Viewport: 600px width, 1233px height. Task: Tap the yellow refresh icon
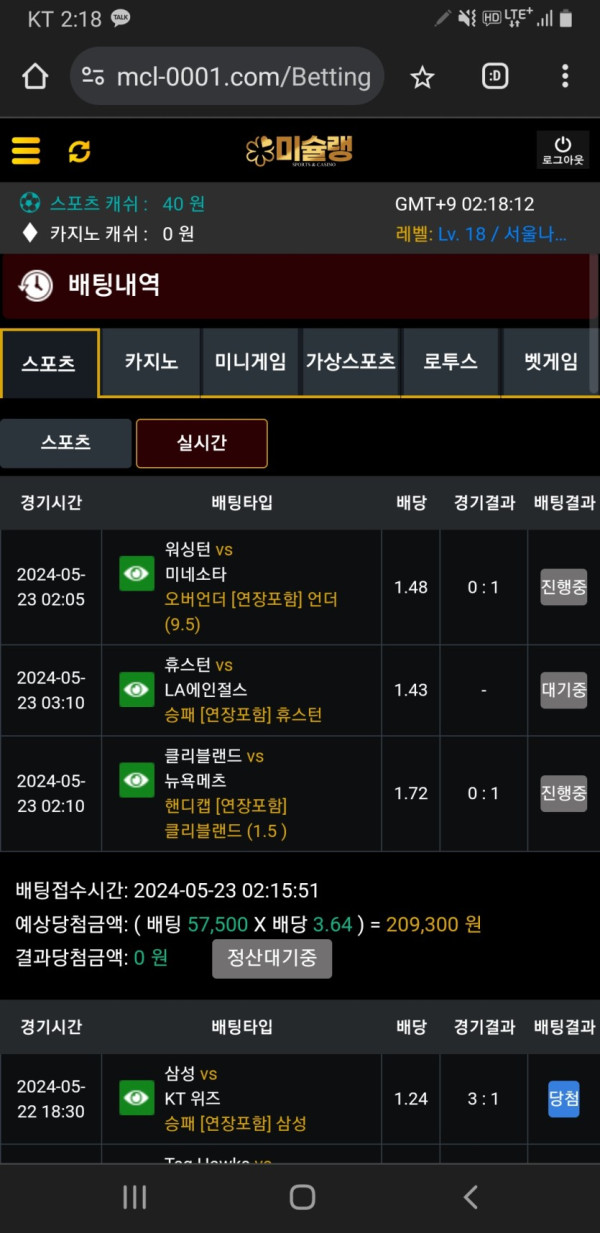(79, 151)
